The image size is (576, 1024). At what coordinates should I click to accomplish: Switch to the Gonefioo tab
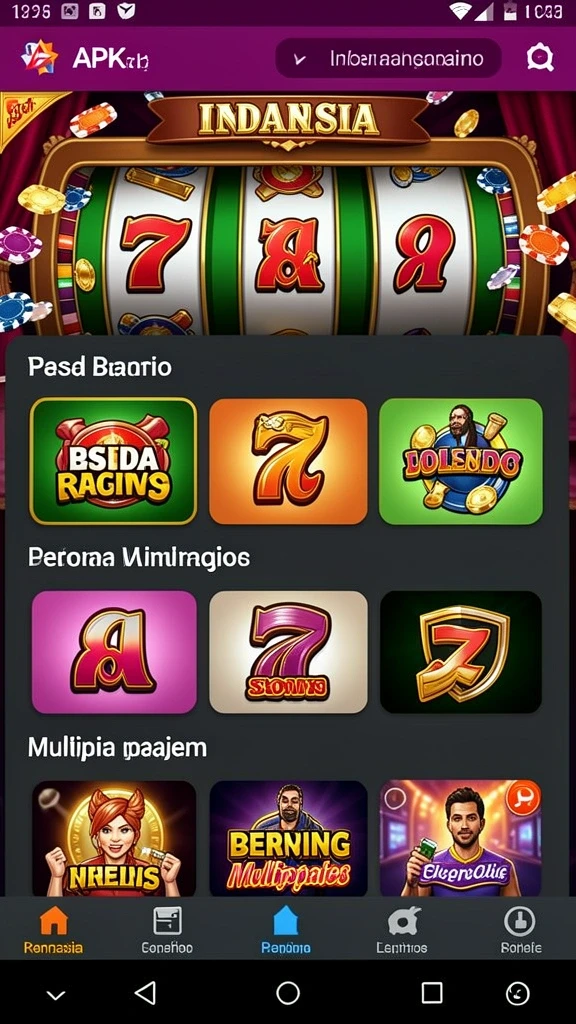(x=167, y=929)
